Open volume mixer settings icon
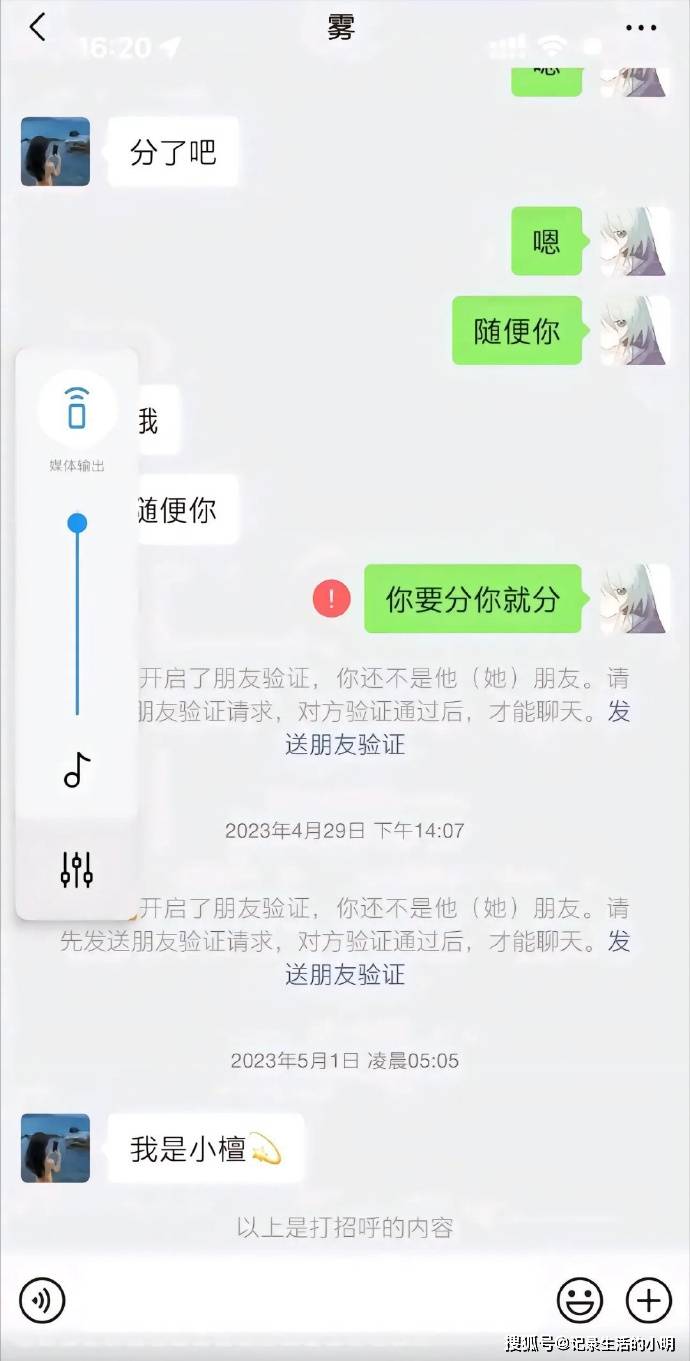The image size is (690, 1361). pos(77,870)
